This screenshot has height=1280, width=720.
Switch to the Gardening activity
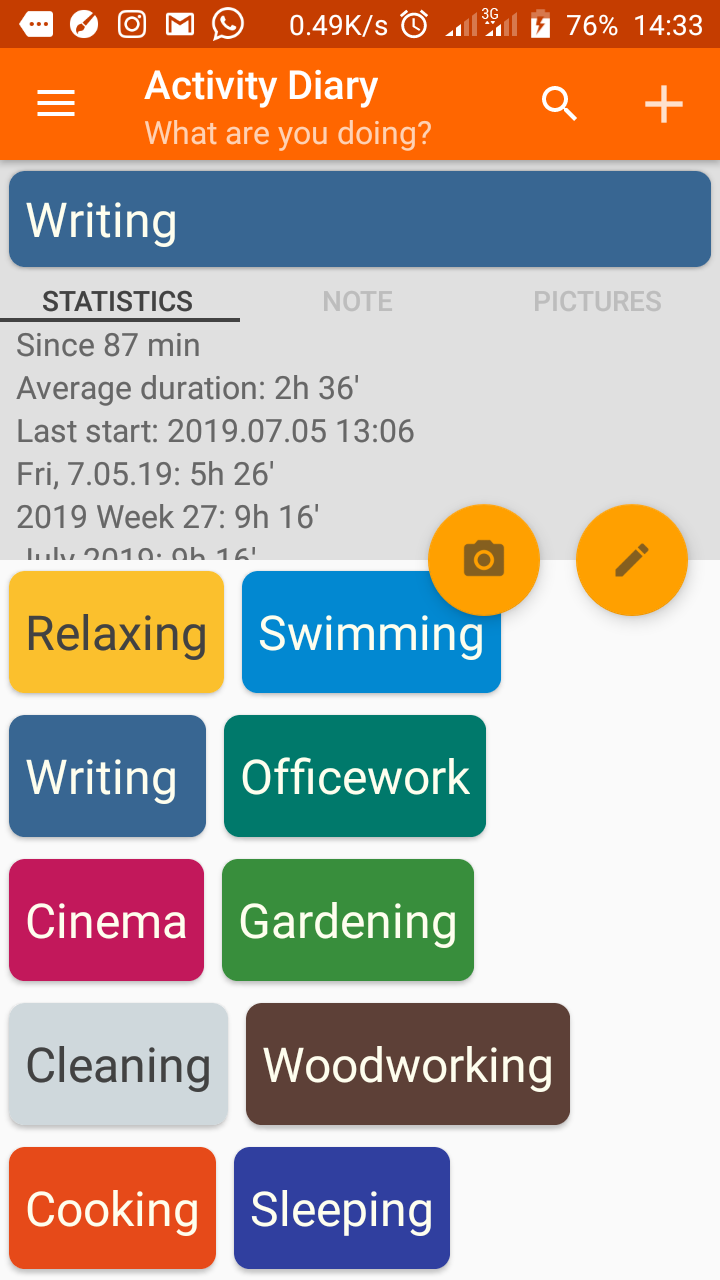[x=348, y=921]
